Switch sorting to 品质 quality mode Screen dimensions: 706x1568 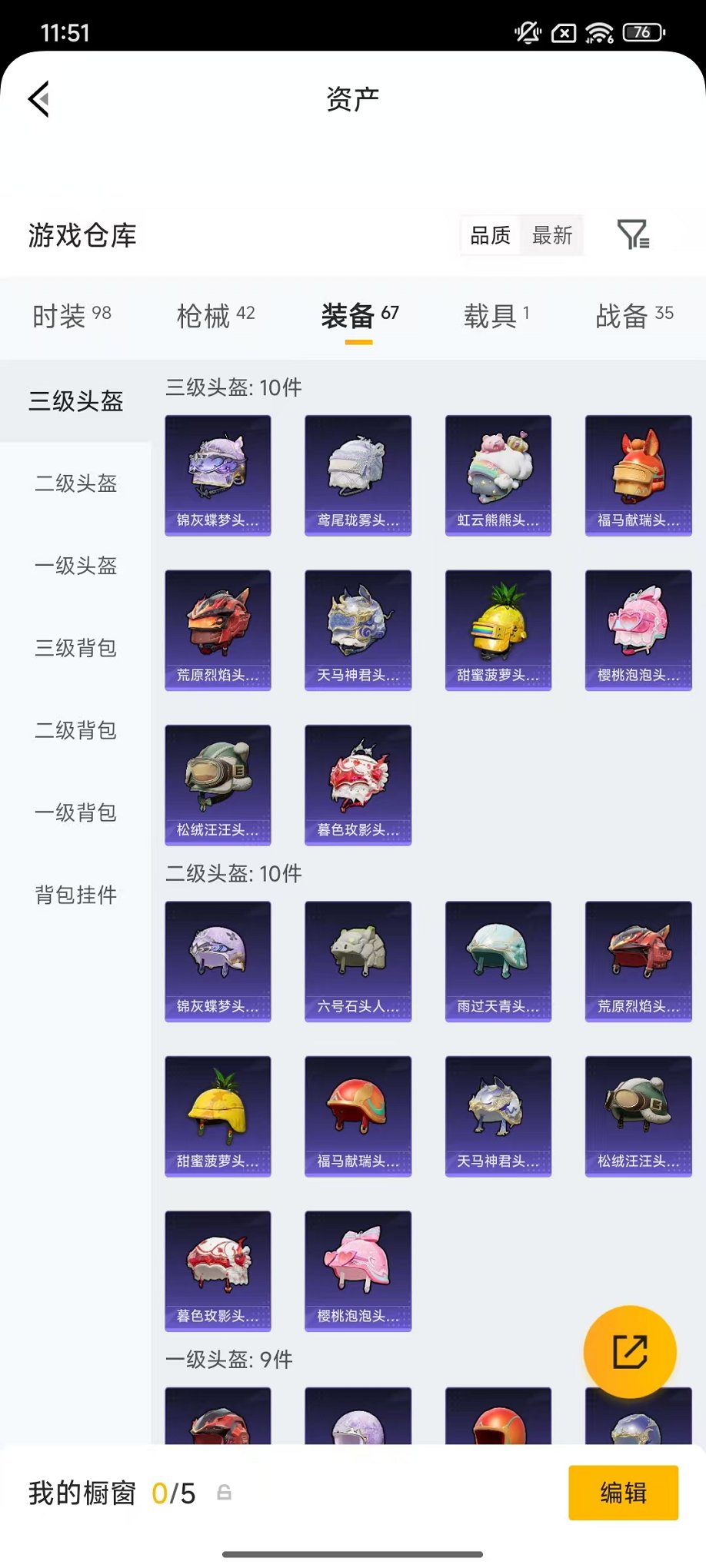[x=490, y=235]
